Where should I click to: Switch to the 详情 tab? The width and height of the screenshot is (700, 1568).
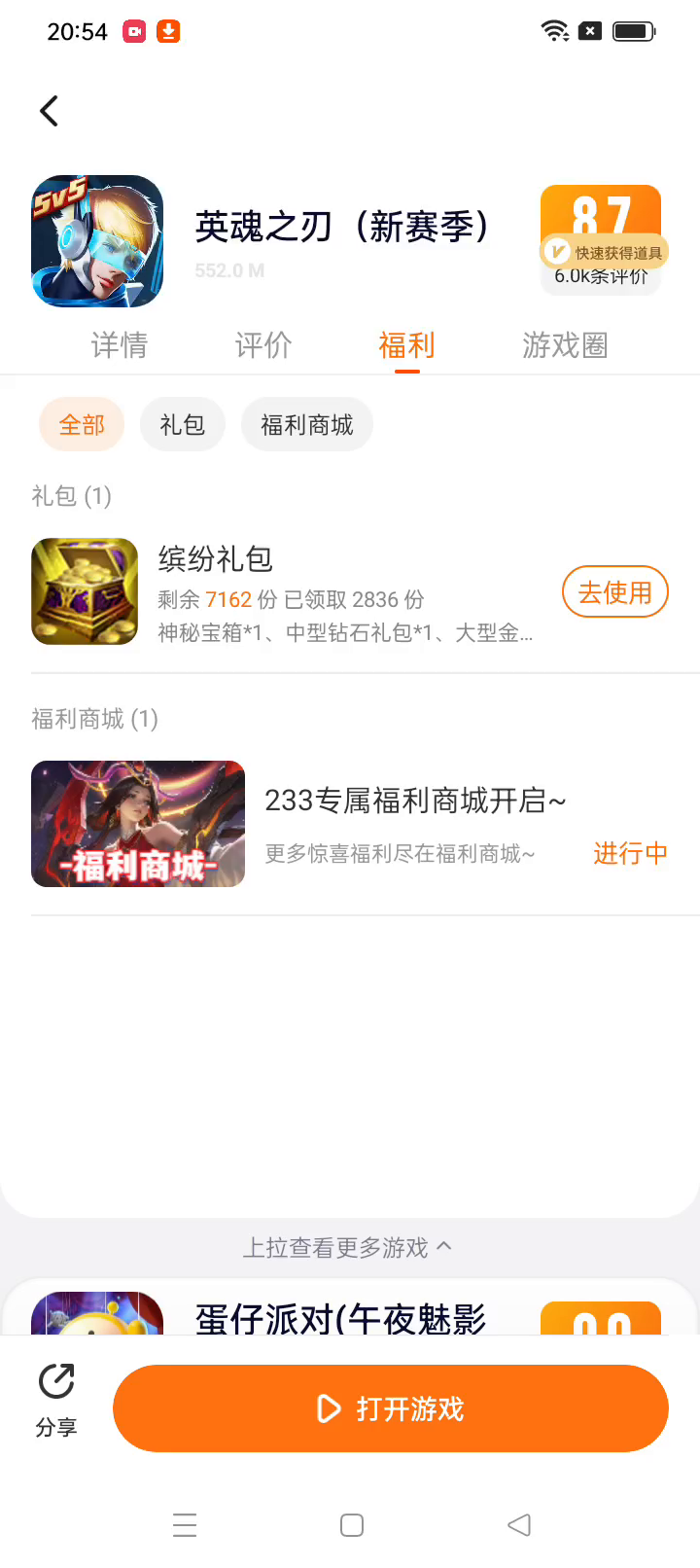119,345
